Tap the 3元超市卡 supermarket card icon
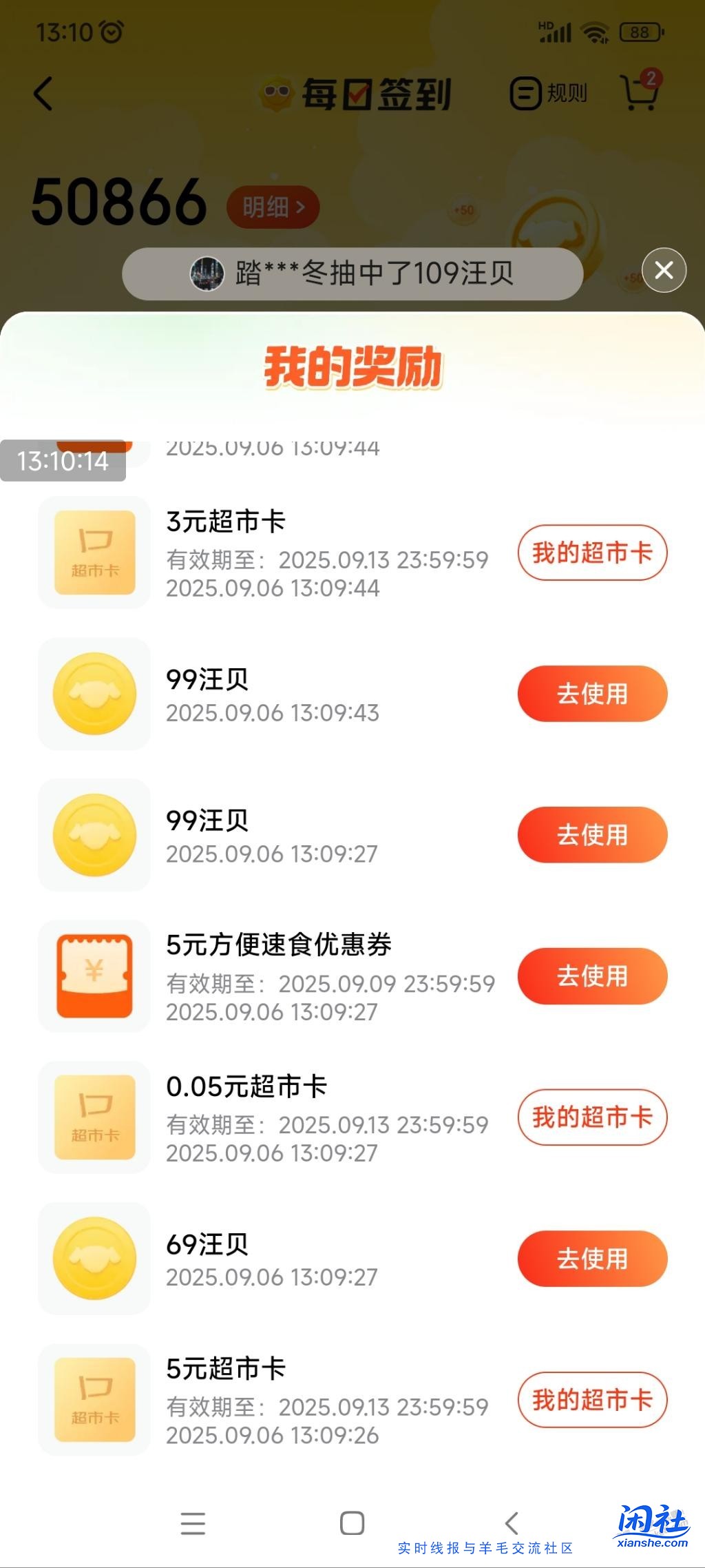 point(94,553)
